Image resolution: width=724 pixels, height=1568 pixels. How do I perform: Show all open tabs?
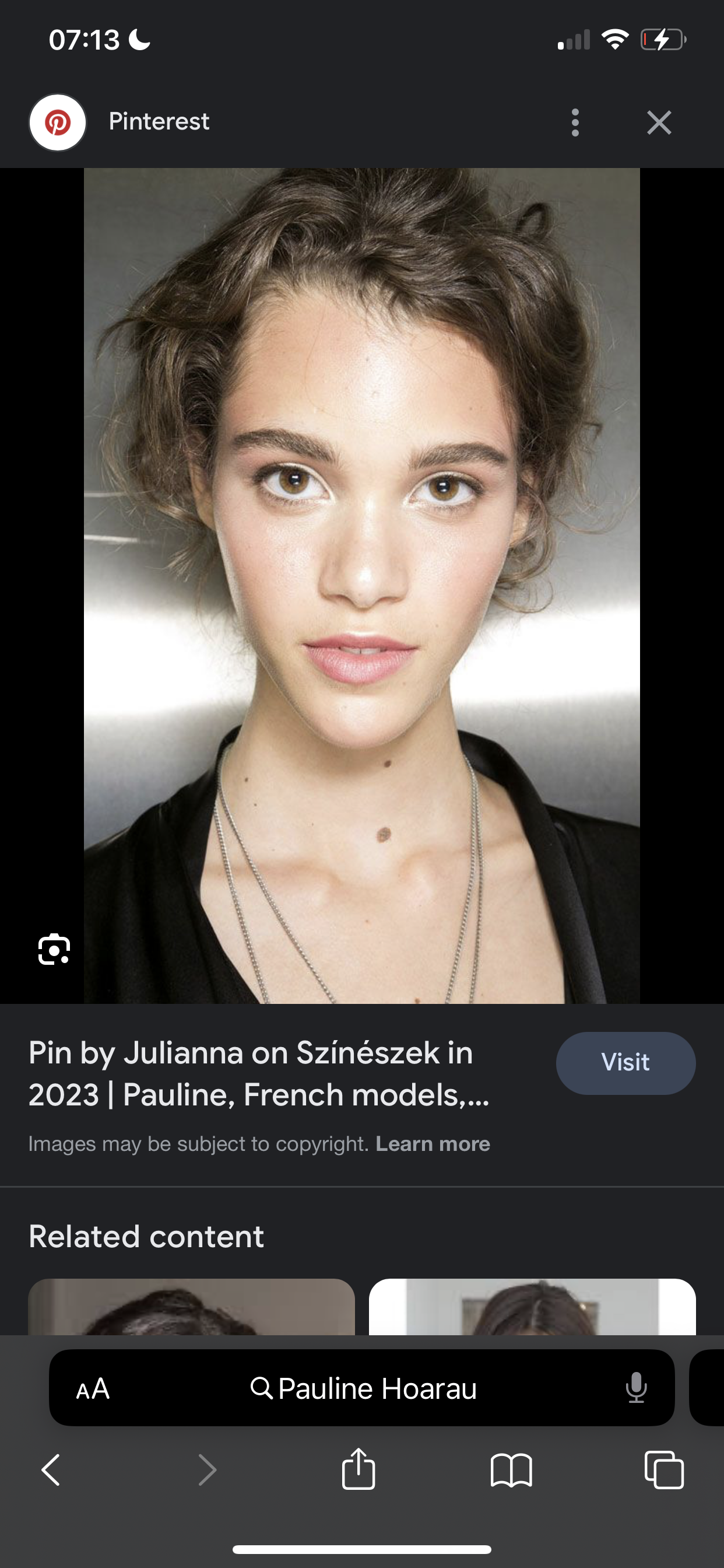point(664,1470)
